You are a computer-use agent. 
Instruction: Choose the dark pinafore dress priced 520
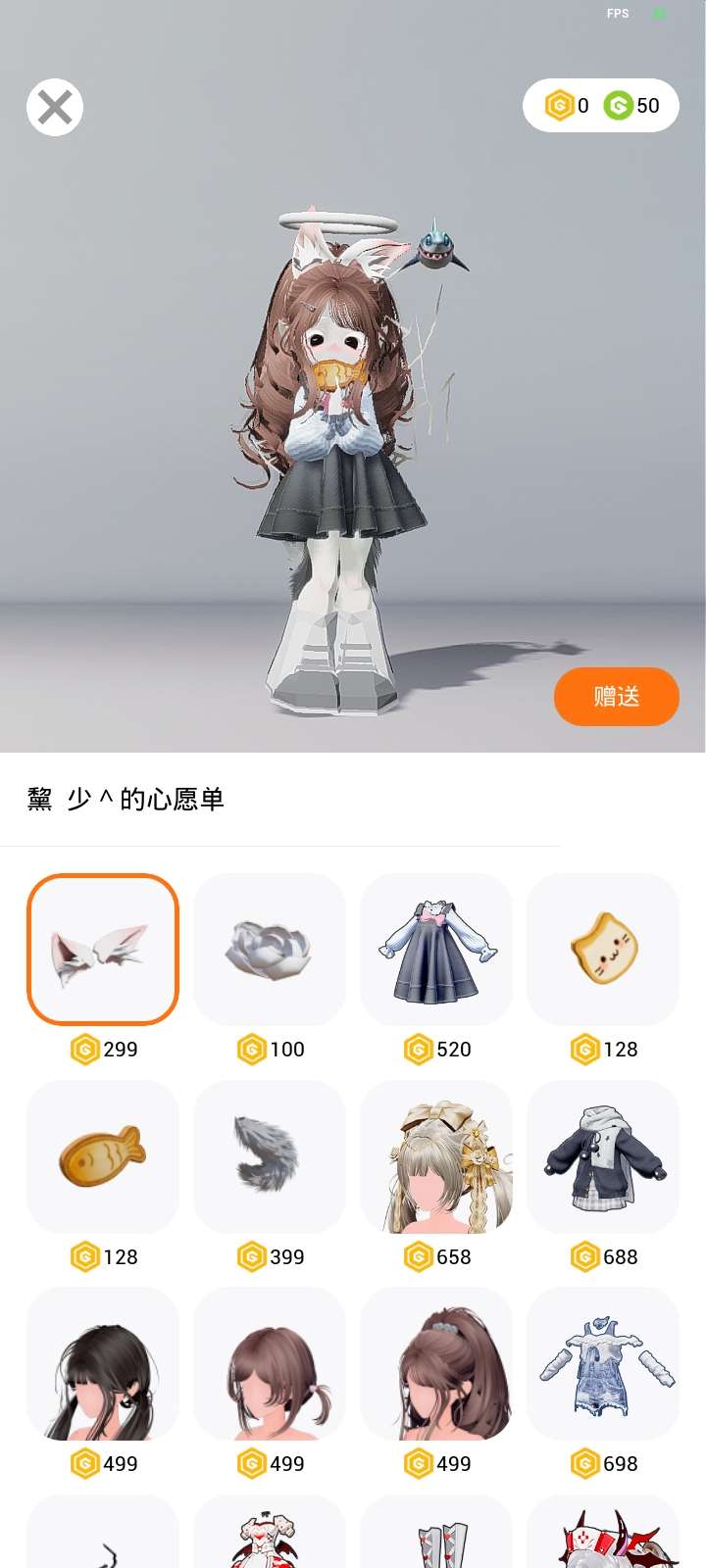pos(436,950)
